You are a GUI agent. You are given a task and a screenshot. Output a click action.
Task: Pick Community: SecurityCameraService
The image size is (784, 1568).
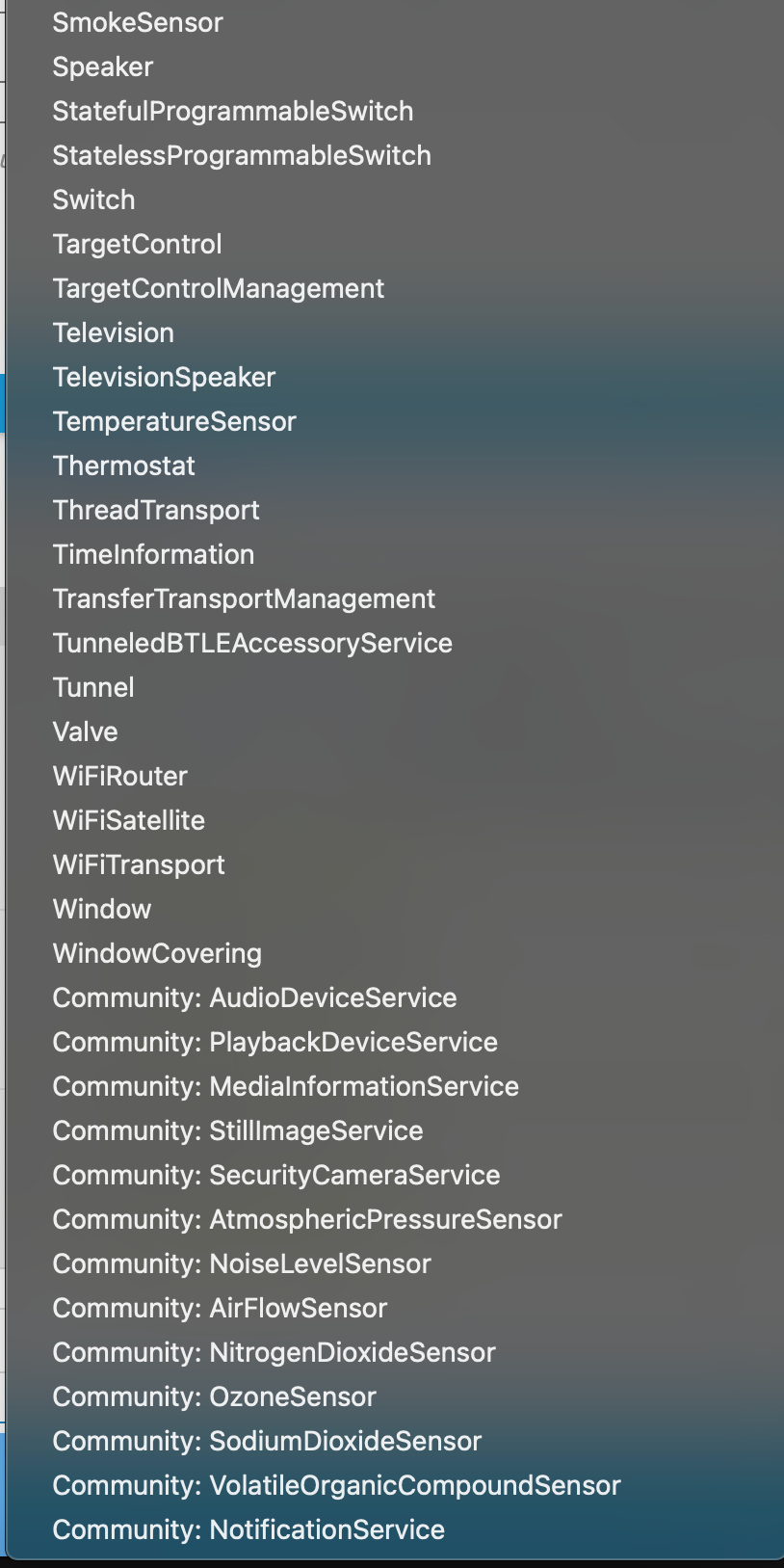point(276,1175)
